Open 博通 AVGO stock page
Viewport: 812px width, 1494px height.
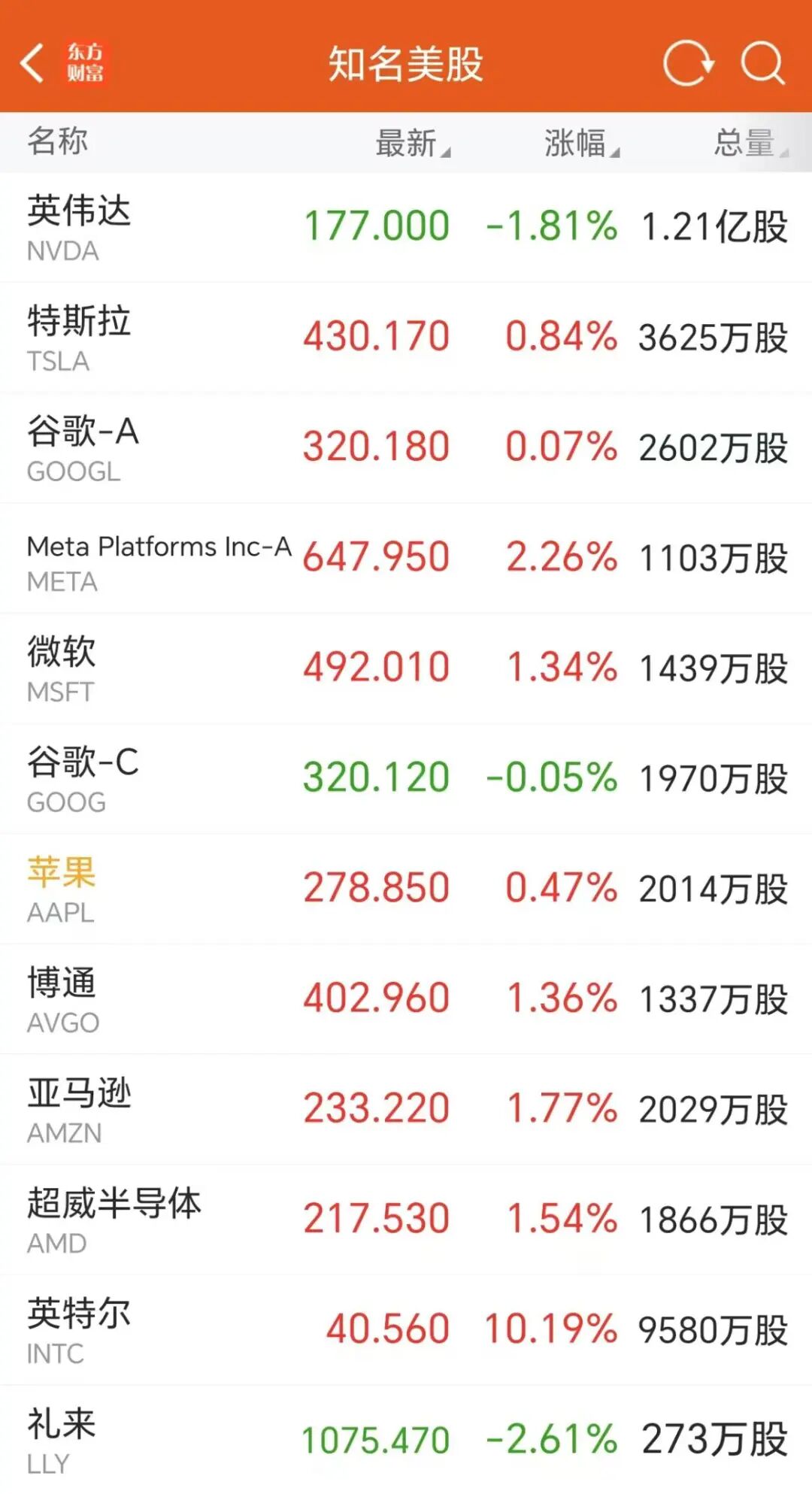[x=406, y=999]
